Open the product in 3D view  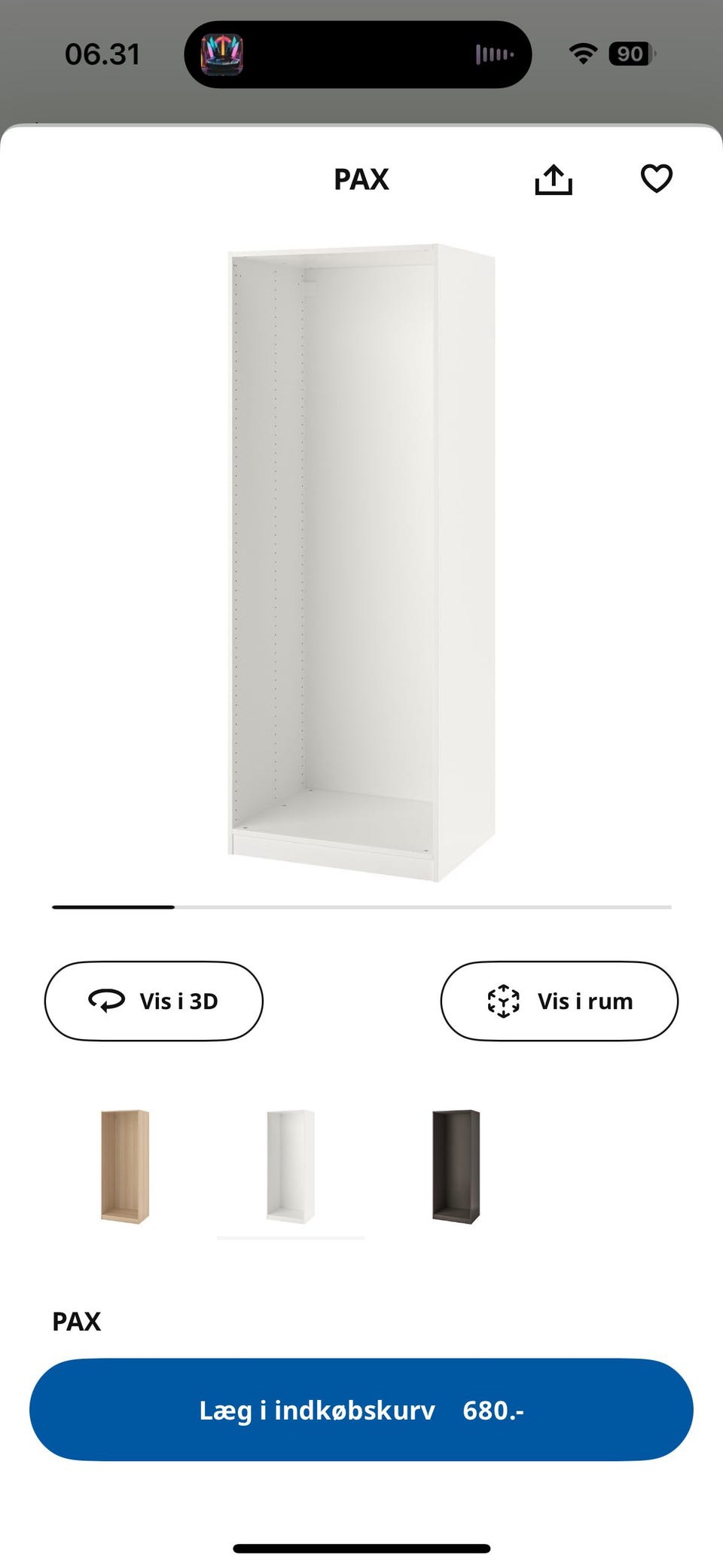pyautogui.click(x=153, y=1001)
